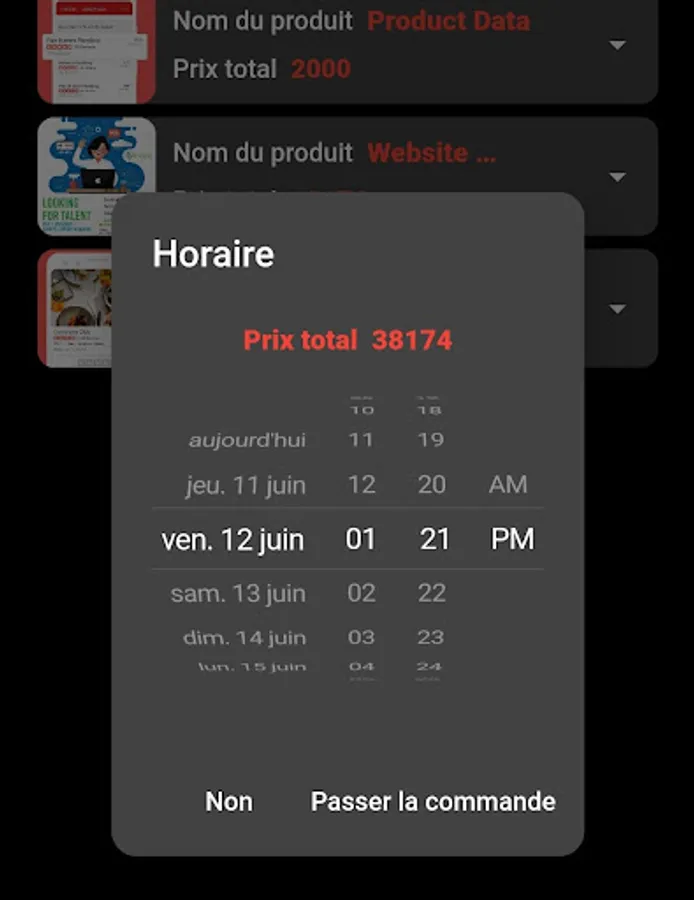Image resolution: width=694 pixels, height=900 pixels.
Task: Choose sam. 13 juin in date picker
Action: [x=238, y=593]
